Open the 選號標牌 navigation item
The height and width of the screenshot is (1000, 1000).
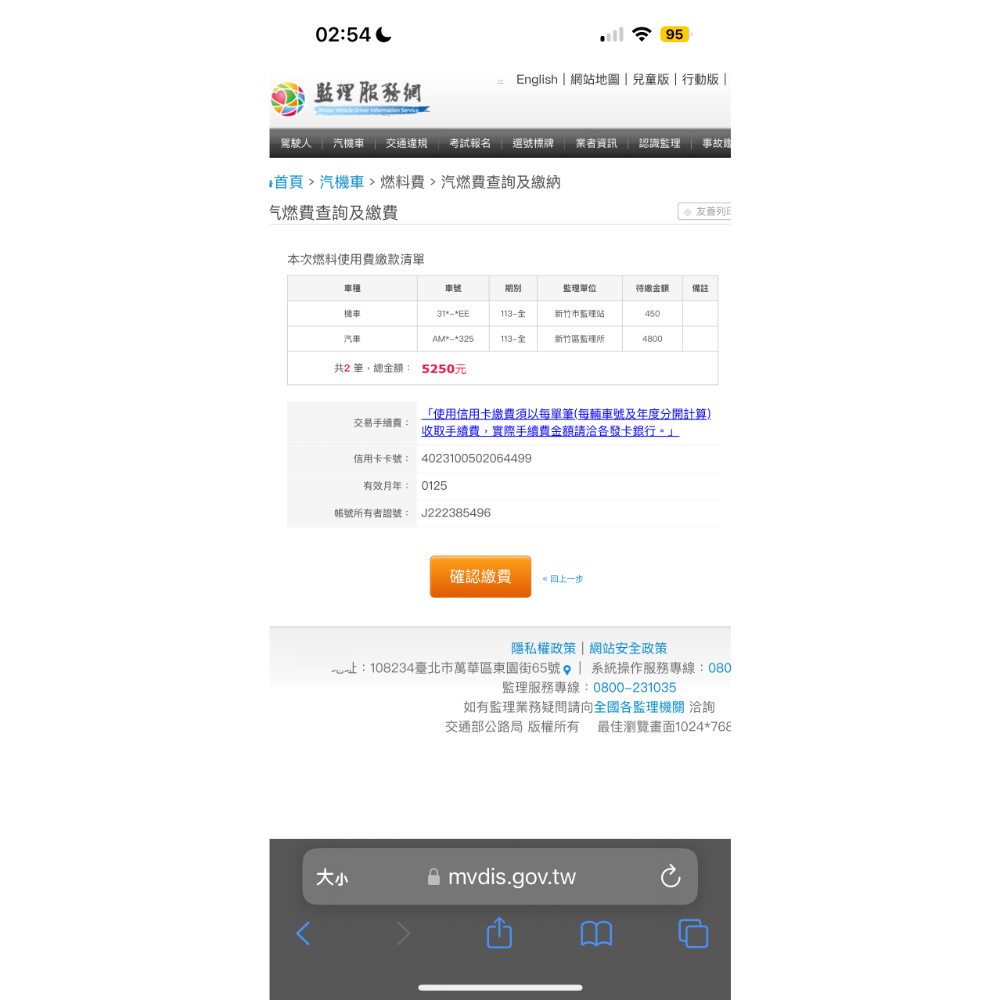pyautogui.click(x=533, y=144)
